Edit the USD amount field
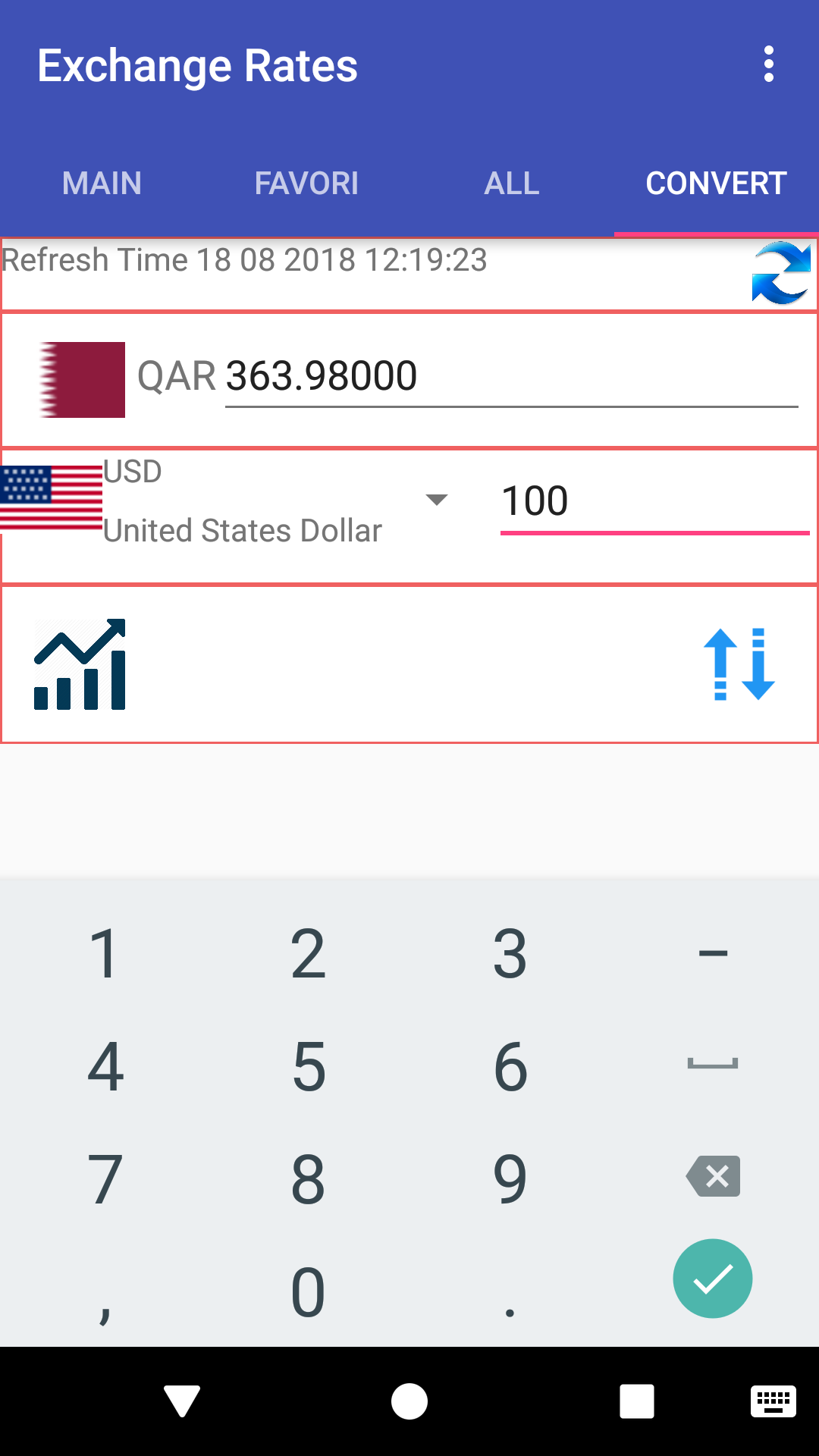 pyautogui.click(x=654, y=502)
